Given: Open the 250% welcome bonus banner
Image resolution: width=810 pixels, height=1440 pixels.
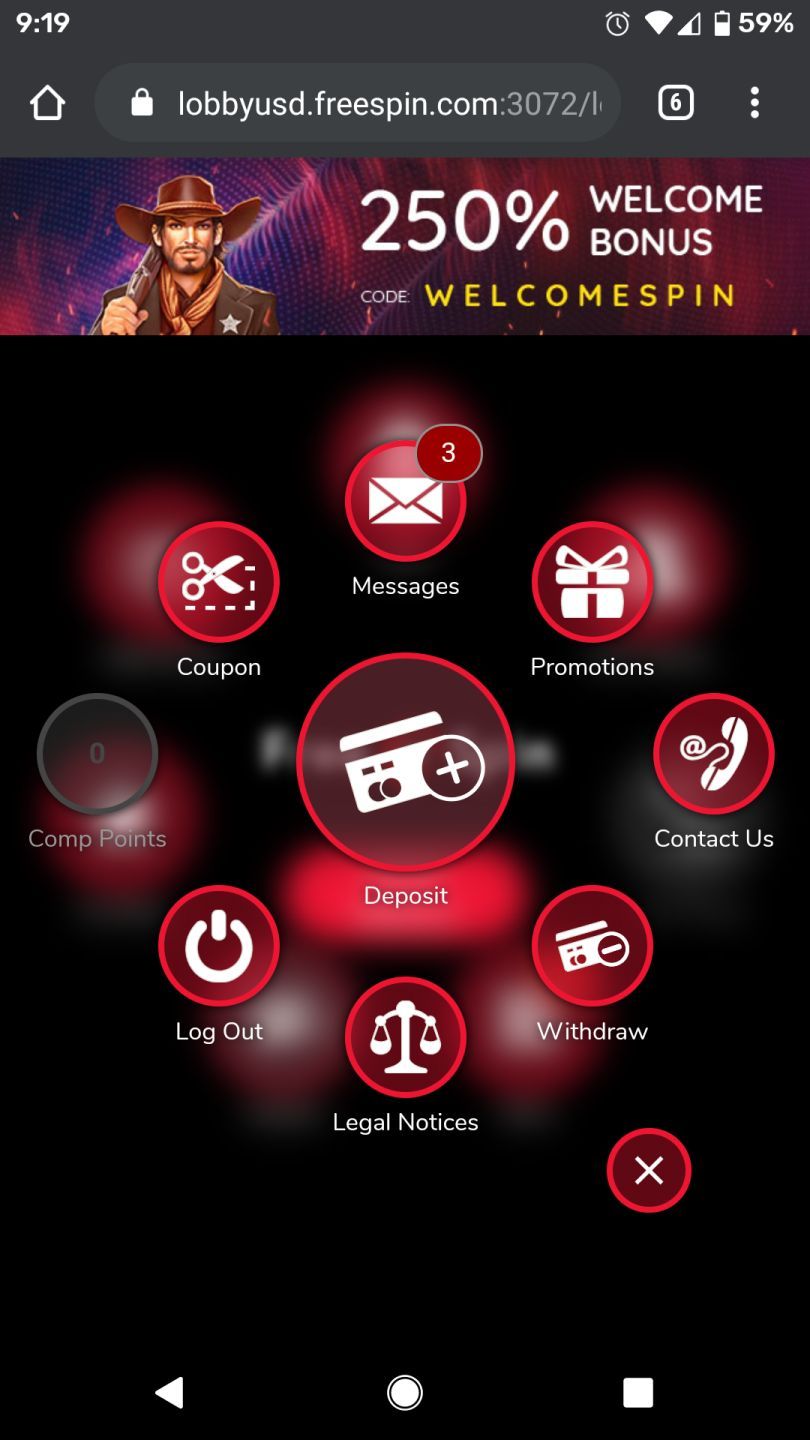Looking at the screenshot, I should point(405,246).
